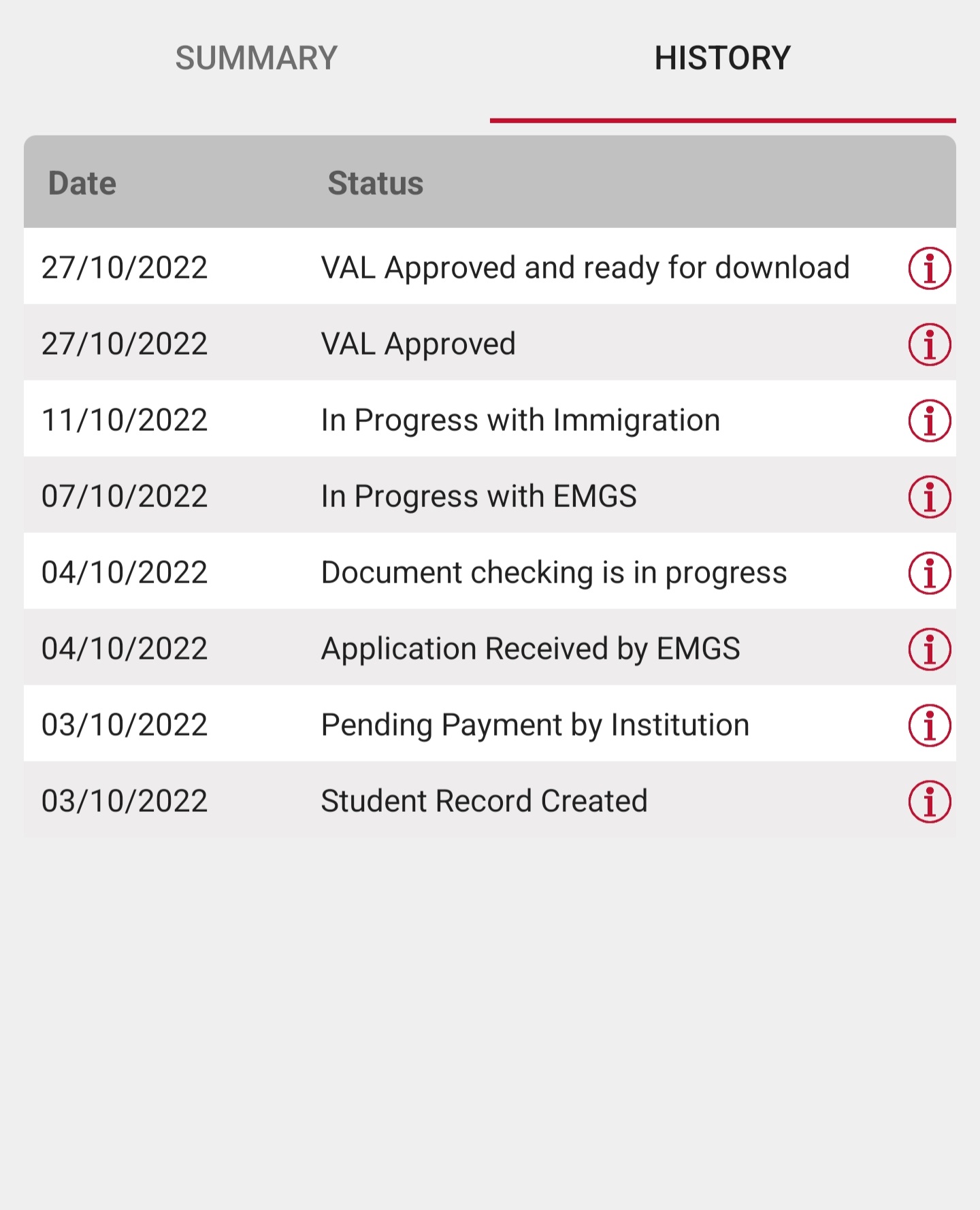Viewport: 980px width, 1210px height.
Task: Open info for VAL Approved and ready for download
Action: coord(929,268)
